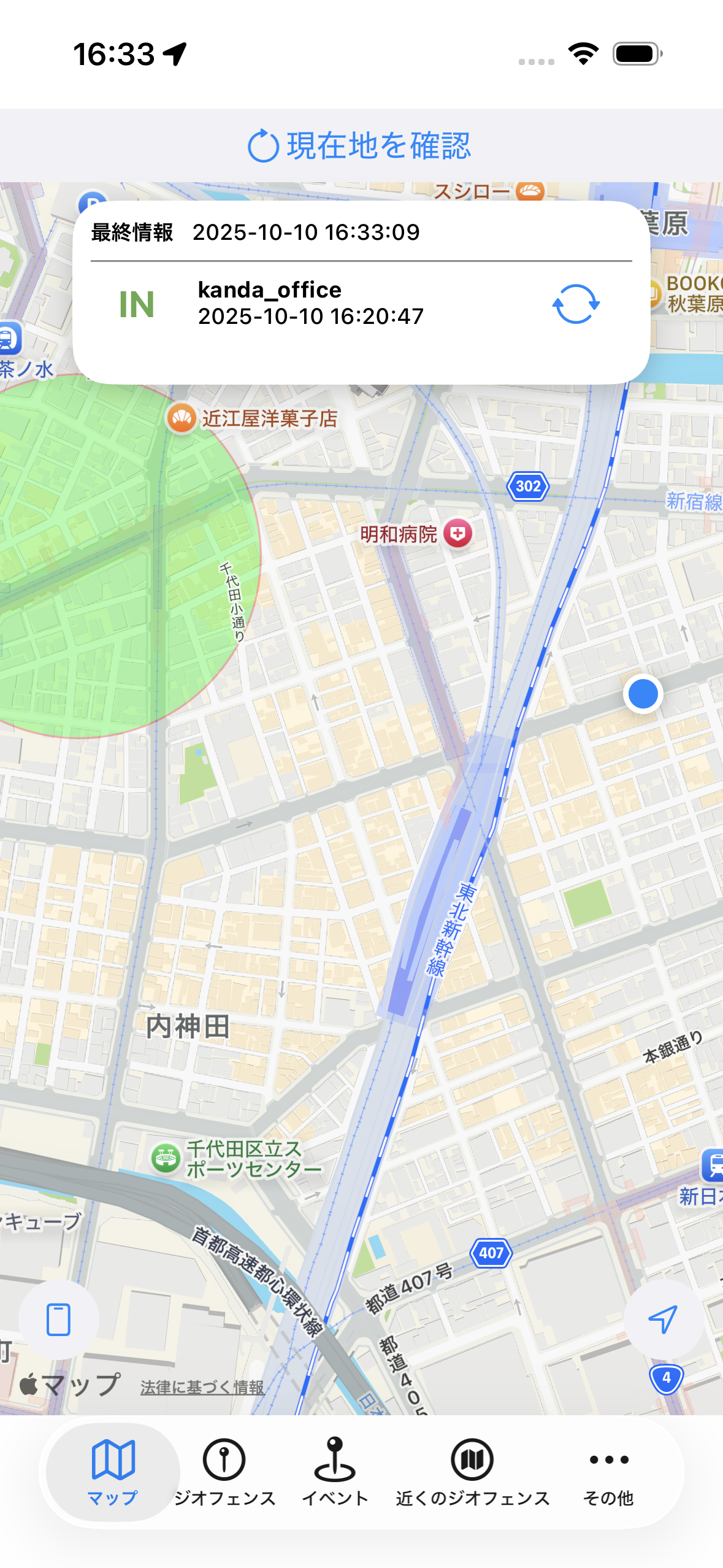Switch to the ジオフェンス tab

[224, 1472]
